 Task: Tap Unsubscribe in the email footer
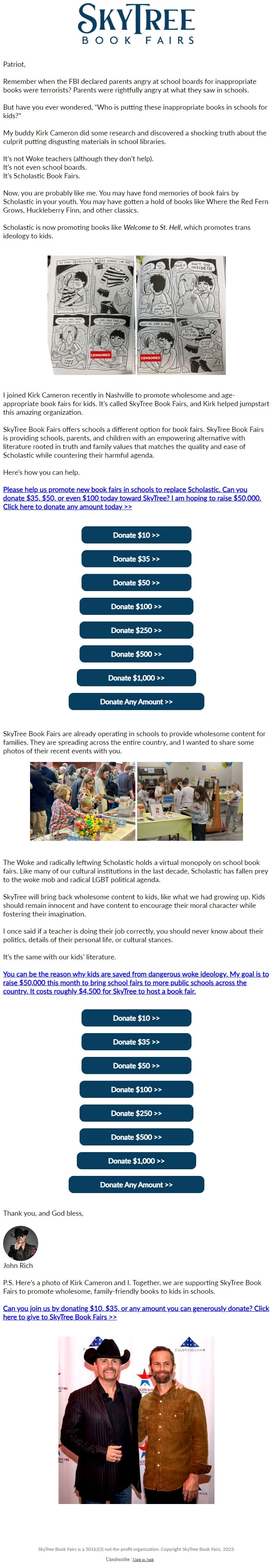coord(117,1559)
